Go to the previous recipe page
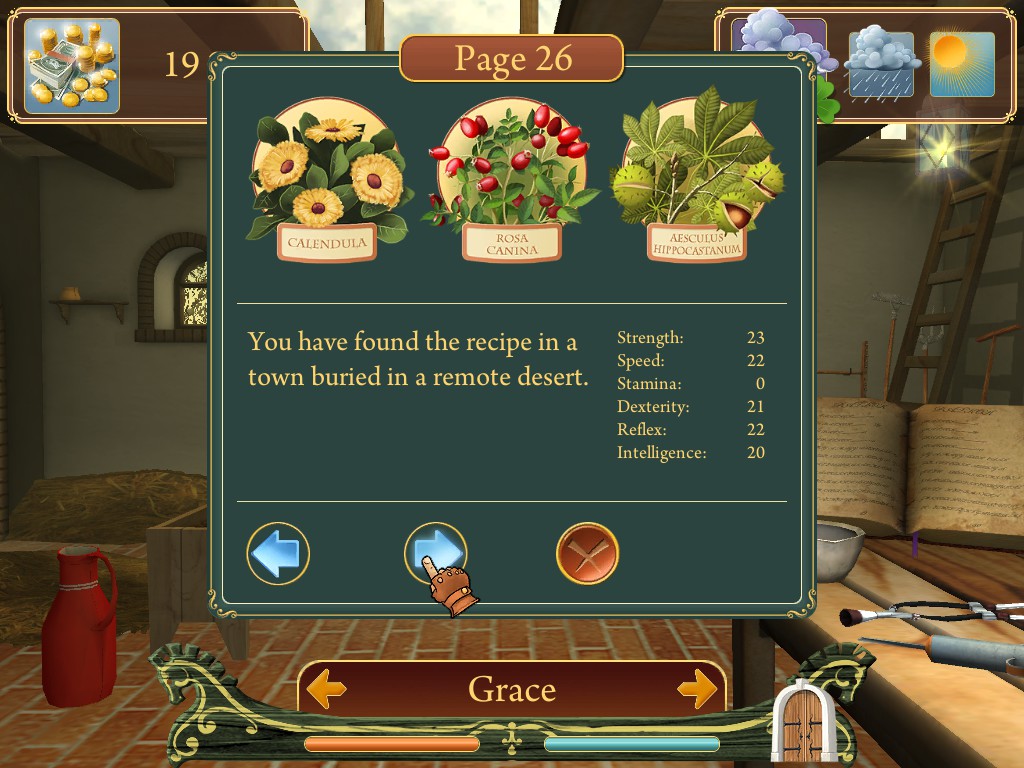The width and height of the screenshot is (1024, 768). 278,553
